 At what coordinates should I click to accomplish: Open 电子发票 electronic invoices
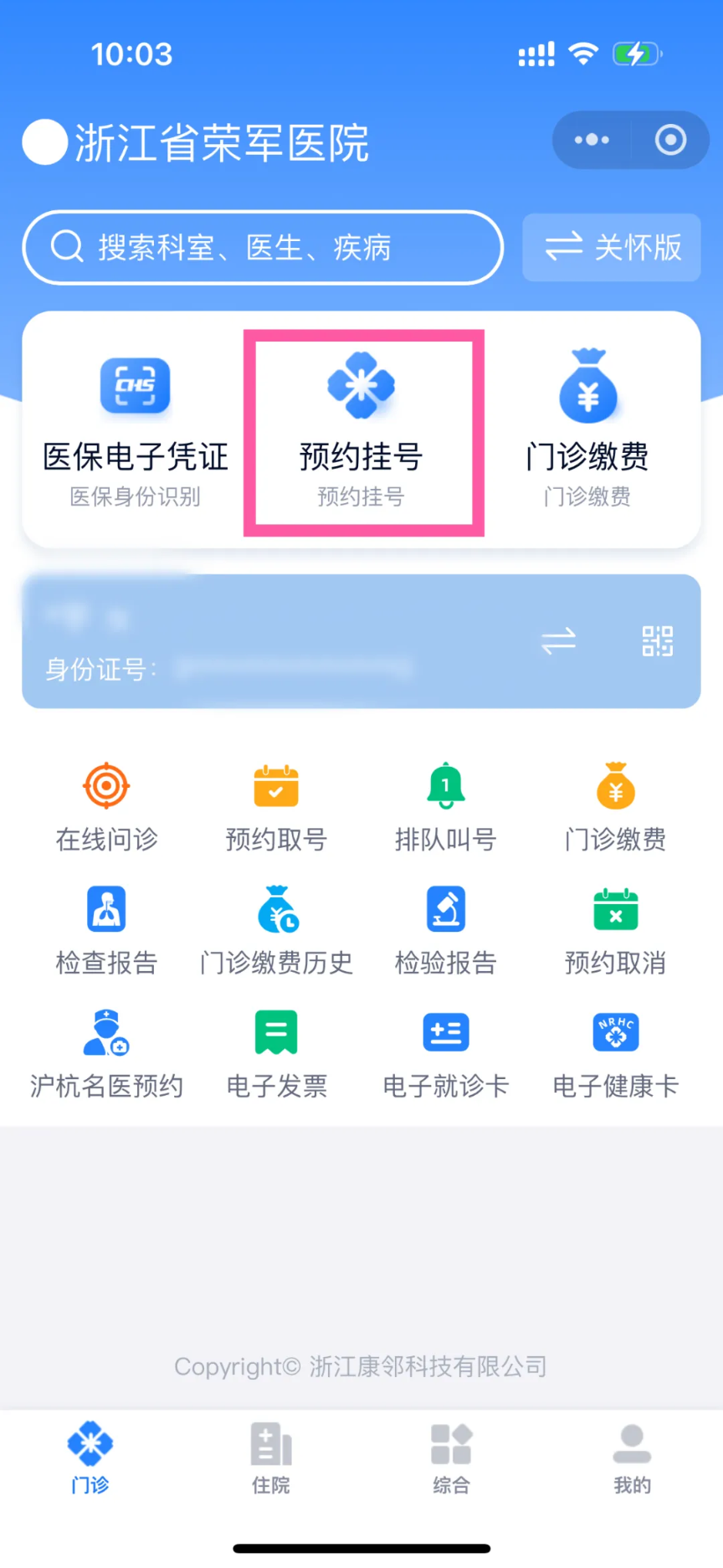point(276,1053)
